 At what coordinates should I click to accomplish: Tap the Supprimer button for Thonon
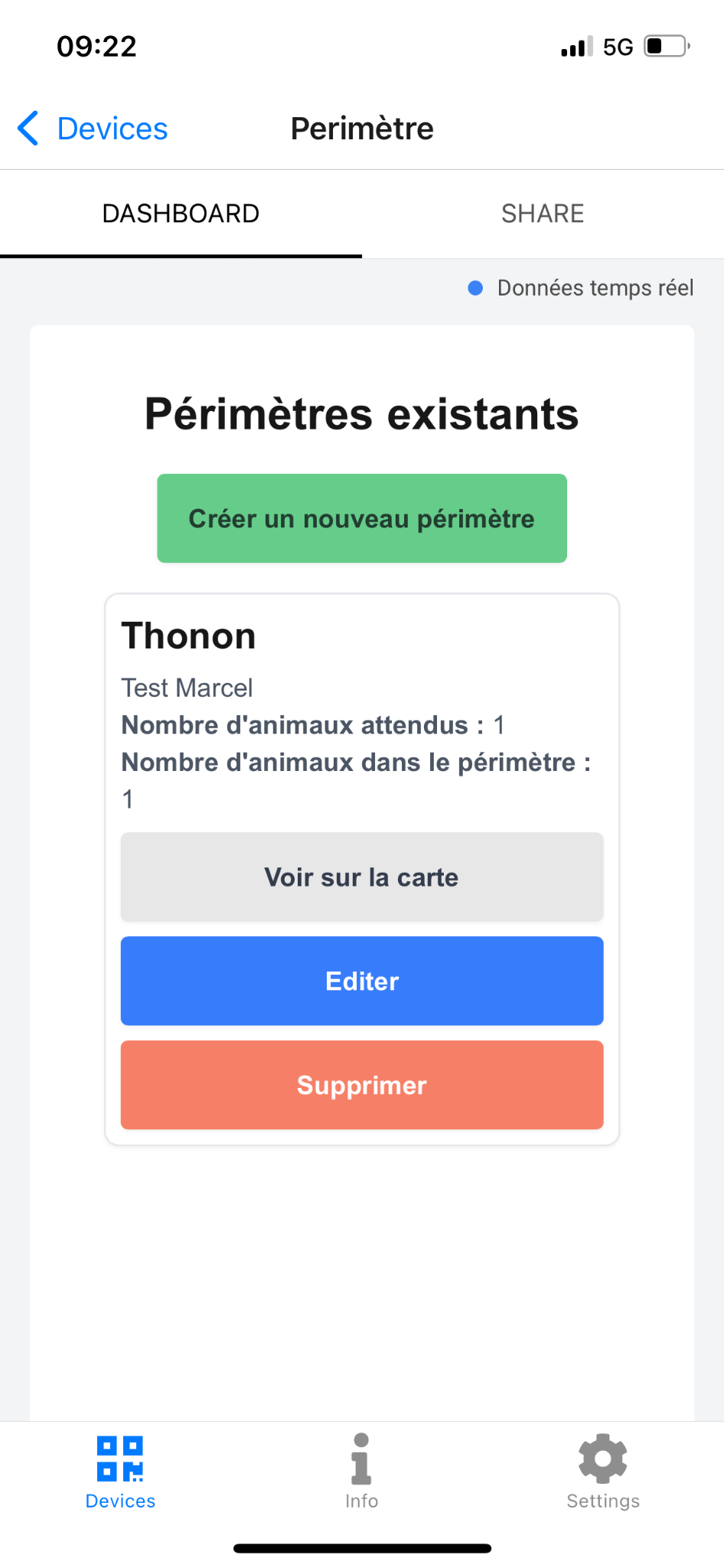(x=361, y=1085)
